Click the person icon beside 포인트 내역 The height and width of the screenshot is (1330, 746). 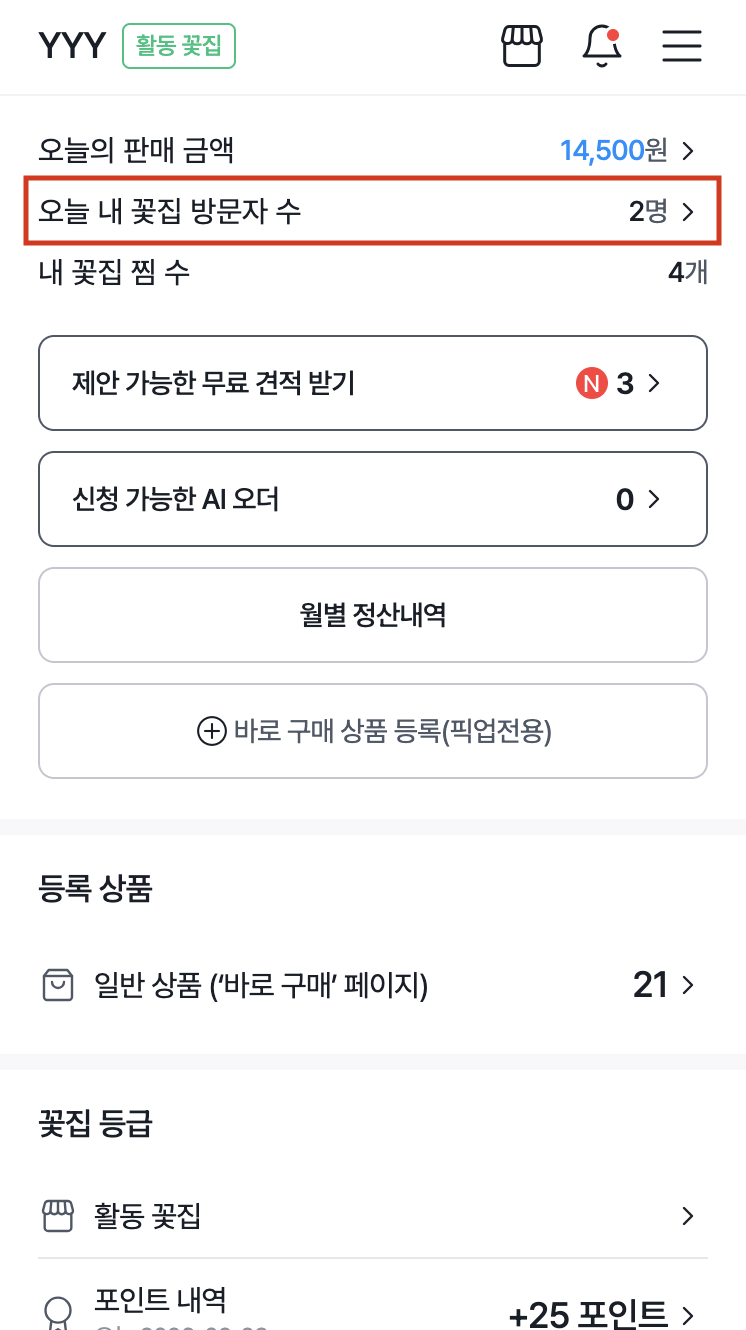tap(58, 1310)
